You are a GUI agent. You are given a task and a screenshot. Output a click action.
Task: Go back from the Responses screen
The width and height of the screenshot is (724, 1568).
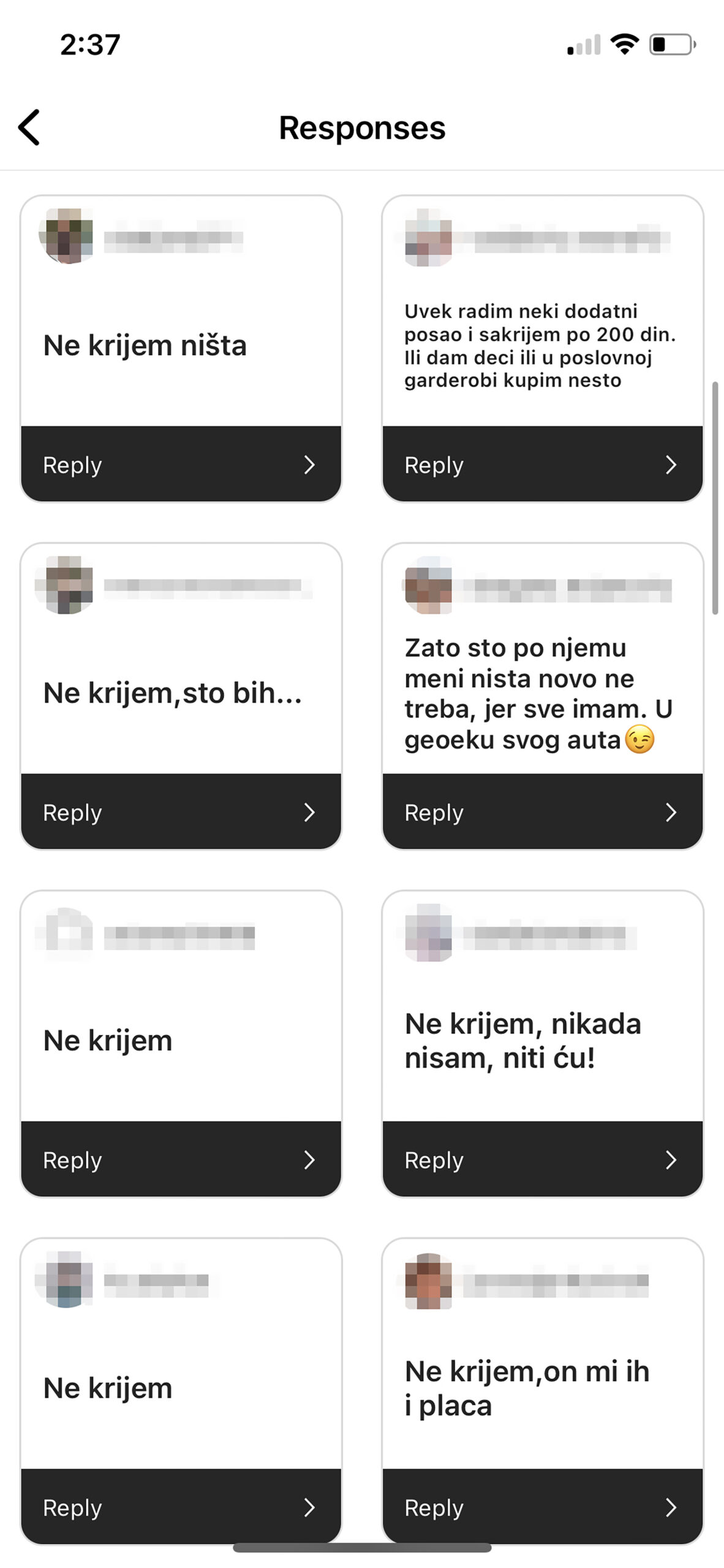click(x=29, y=127)
